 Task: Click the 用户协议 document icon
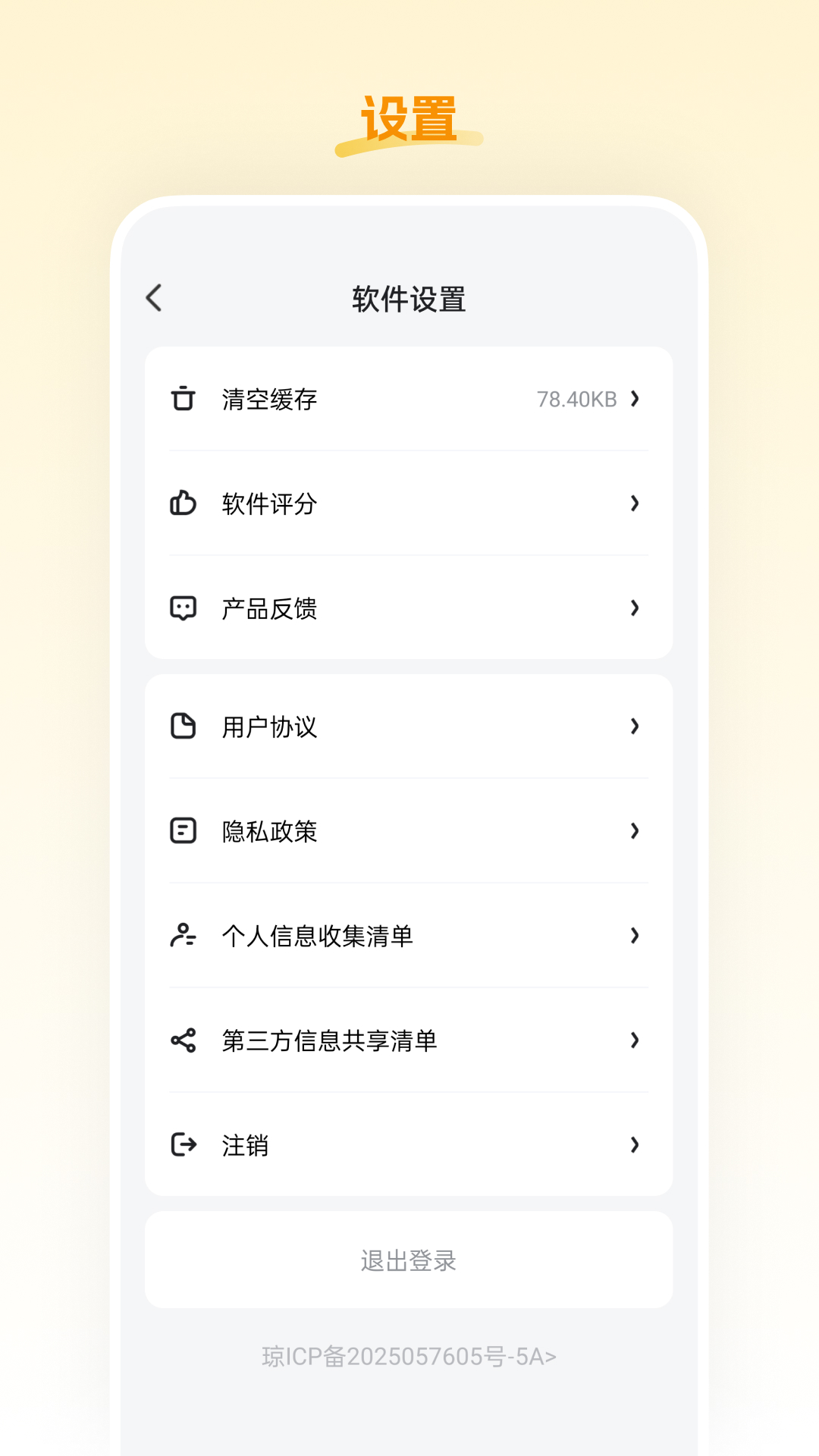pos(183,726)
